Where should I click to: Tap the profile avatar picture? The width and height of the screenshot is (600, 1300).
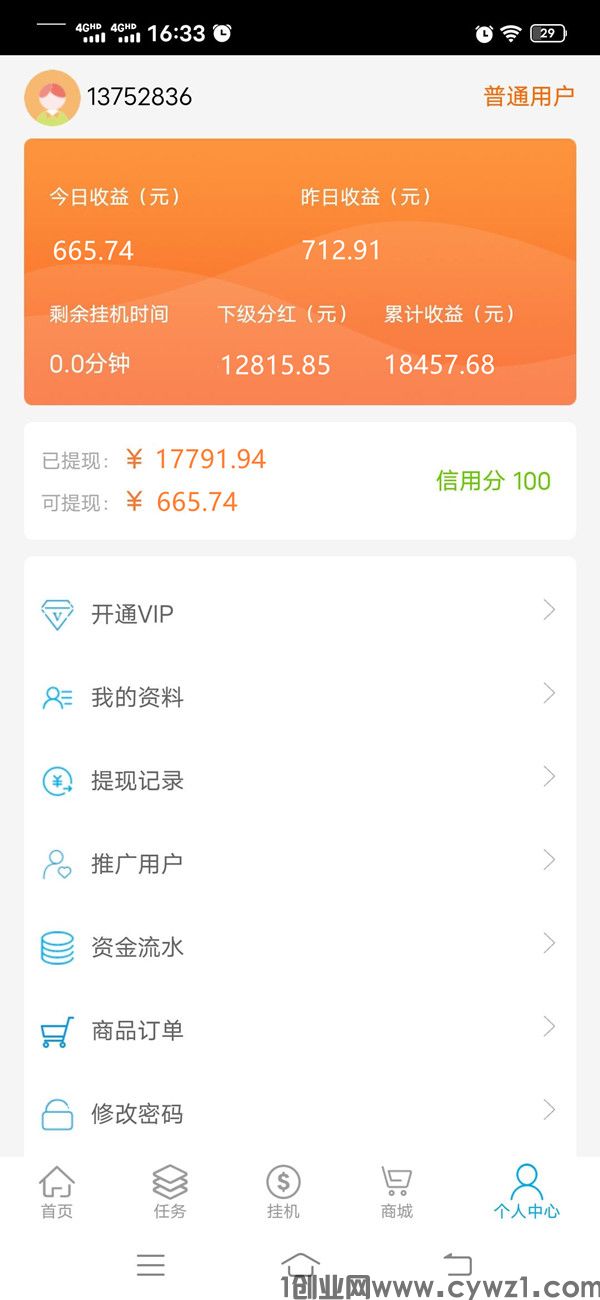[x=52, y=97]
